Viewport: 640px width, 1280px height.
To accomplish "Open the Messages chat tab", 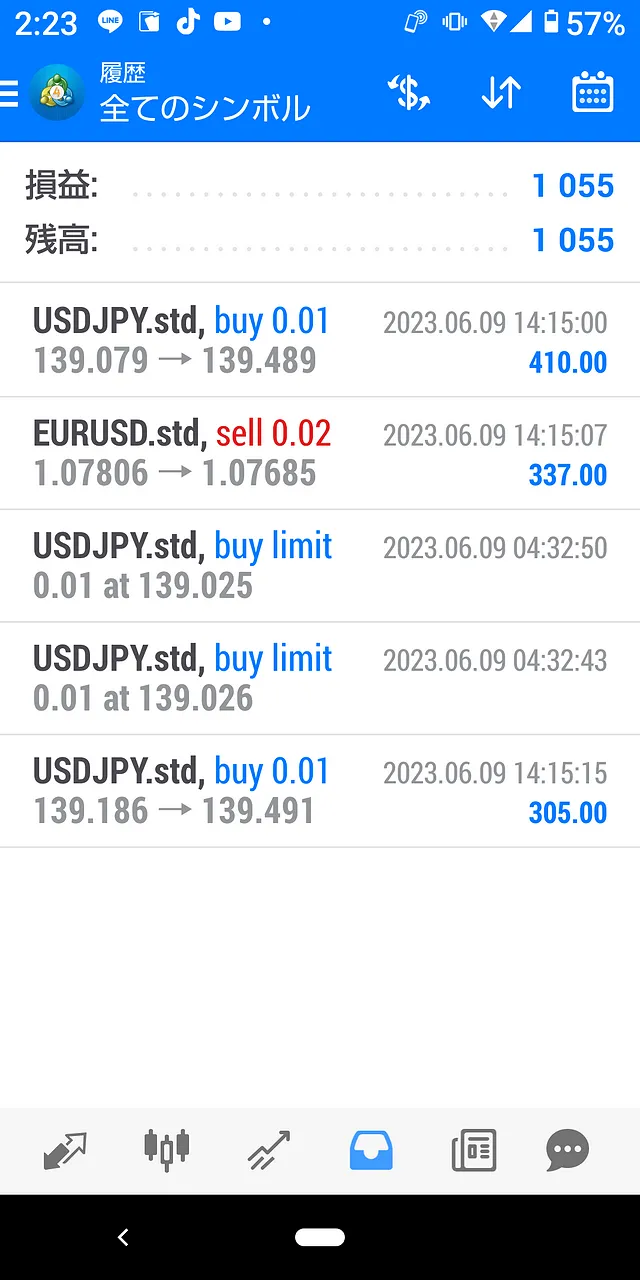I will (x=567, y=1150).
